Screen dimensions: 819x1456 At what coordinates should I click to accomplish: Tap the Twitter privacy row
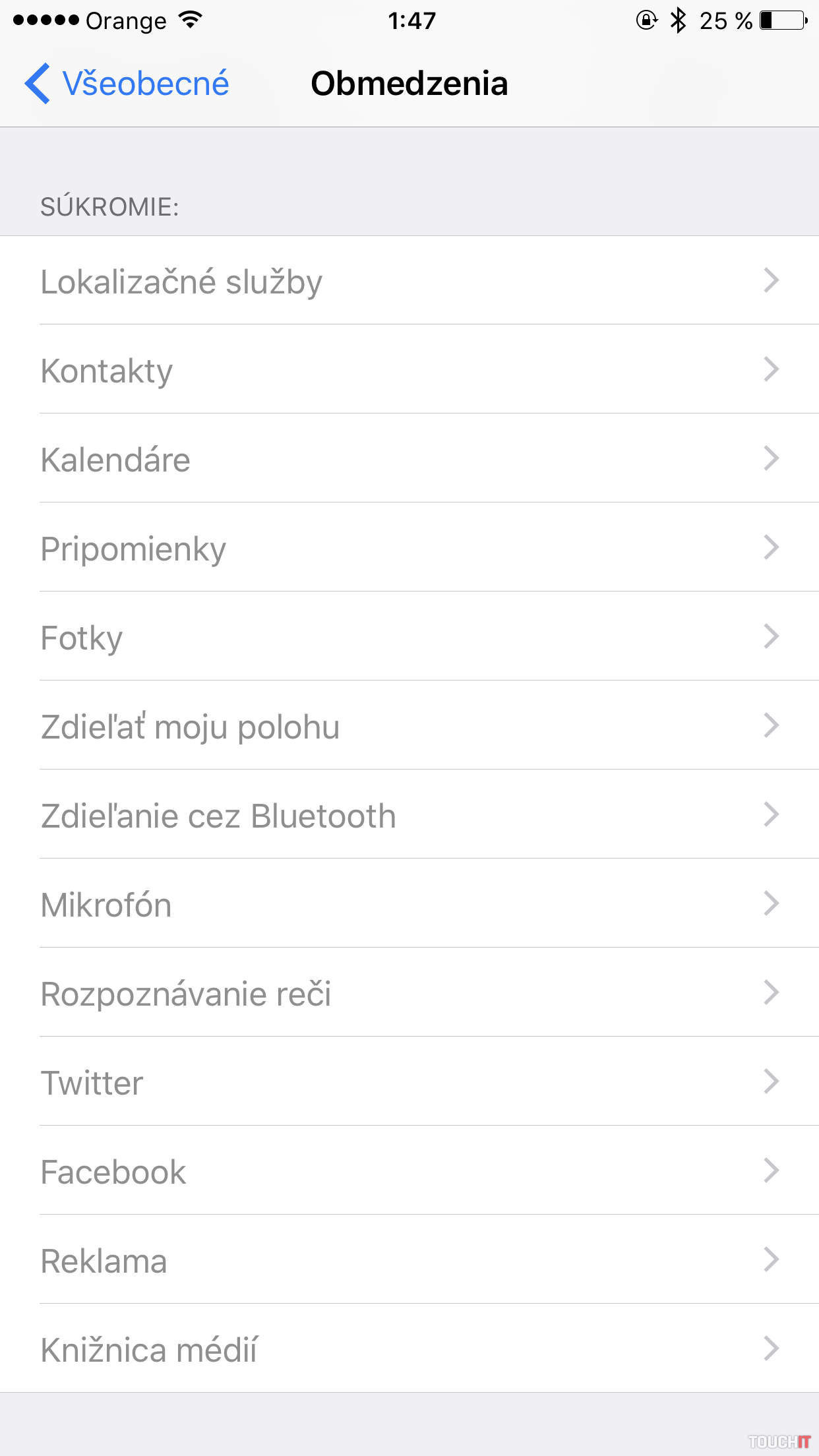click(x=409, y=1082)
